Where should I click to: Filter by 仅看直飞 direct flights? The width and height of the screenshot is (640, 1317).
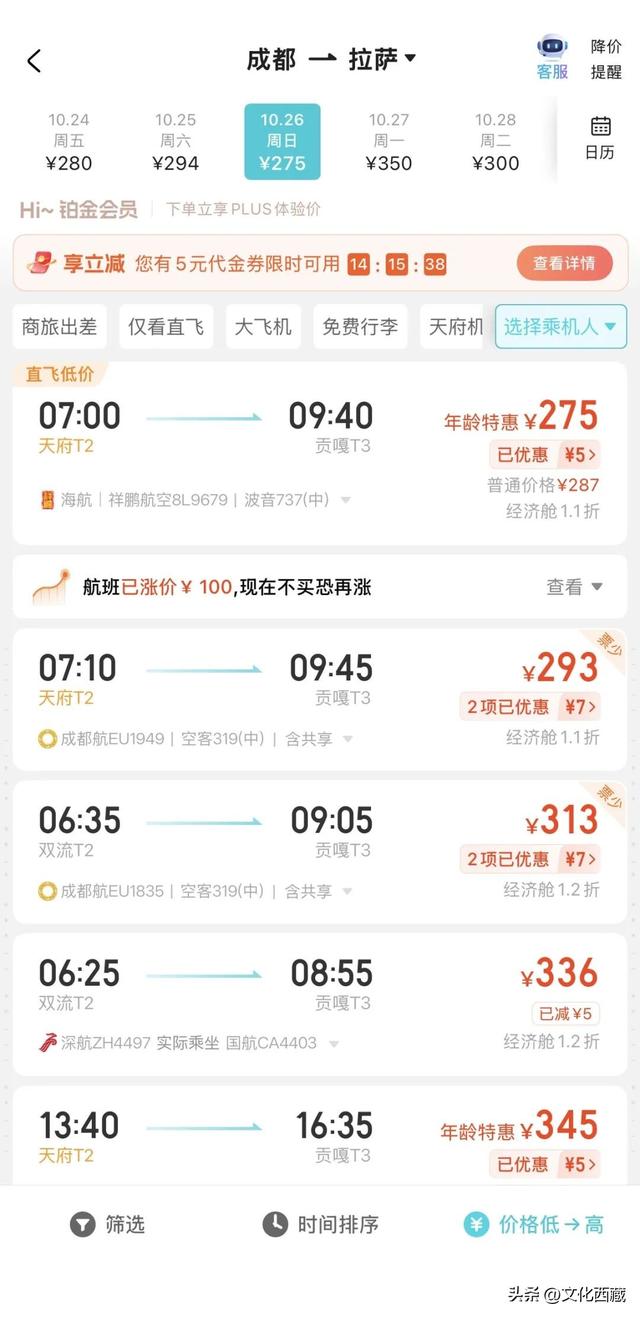point(166,327)
